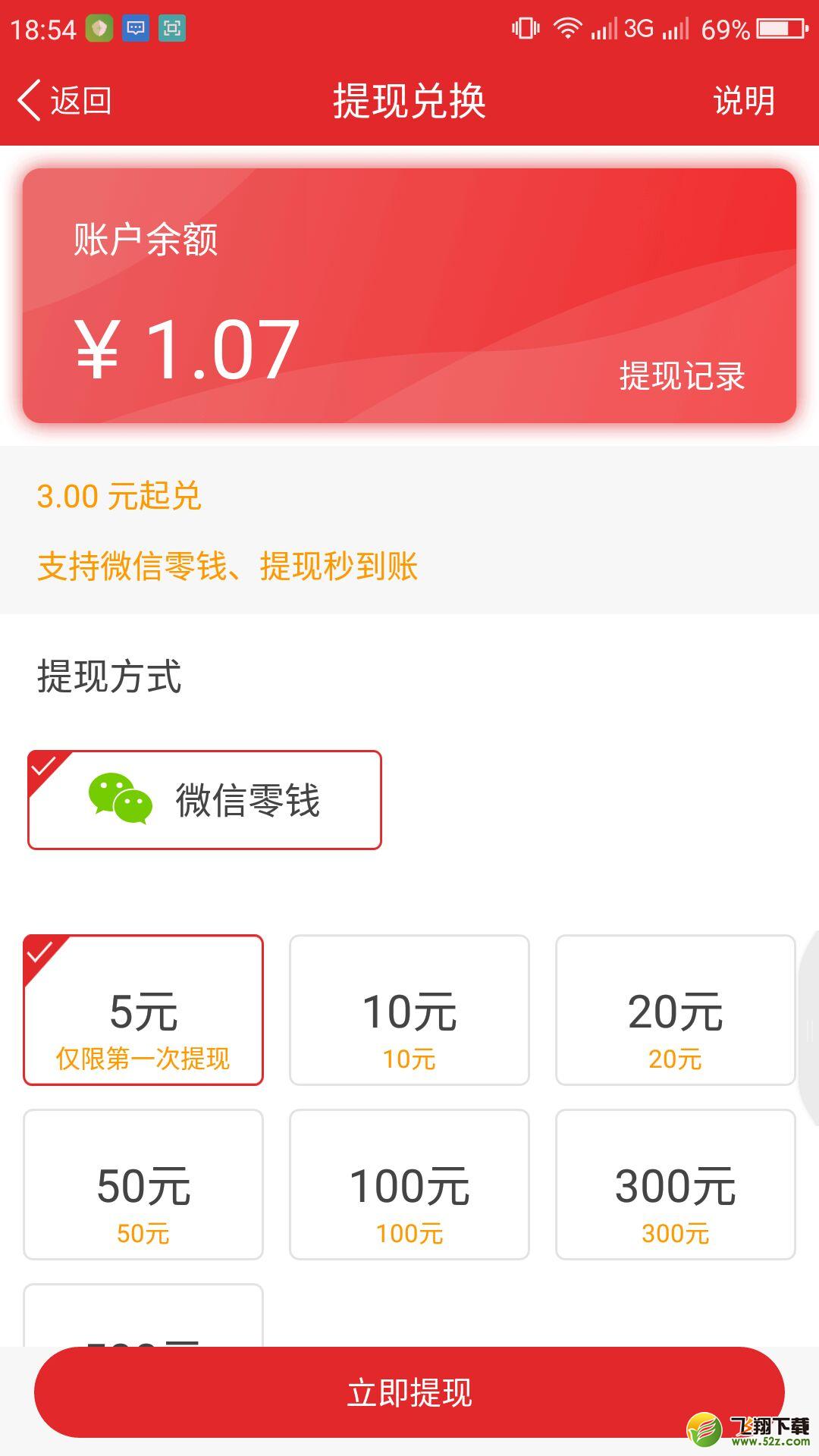Select the 50元 withdrawal option
819x1456 pixels.
(143, 1185)
